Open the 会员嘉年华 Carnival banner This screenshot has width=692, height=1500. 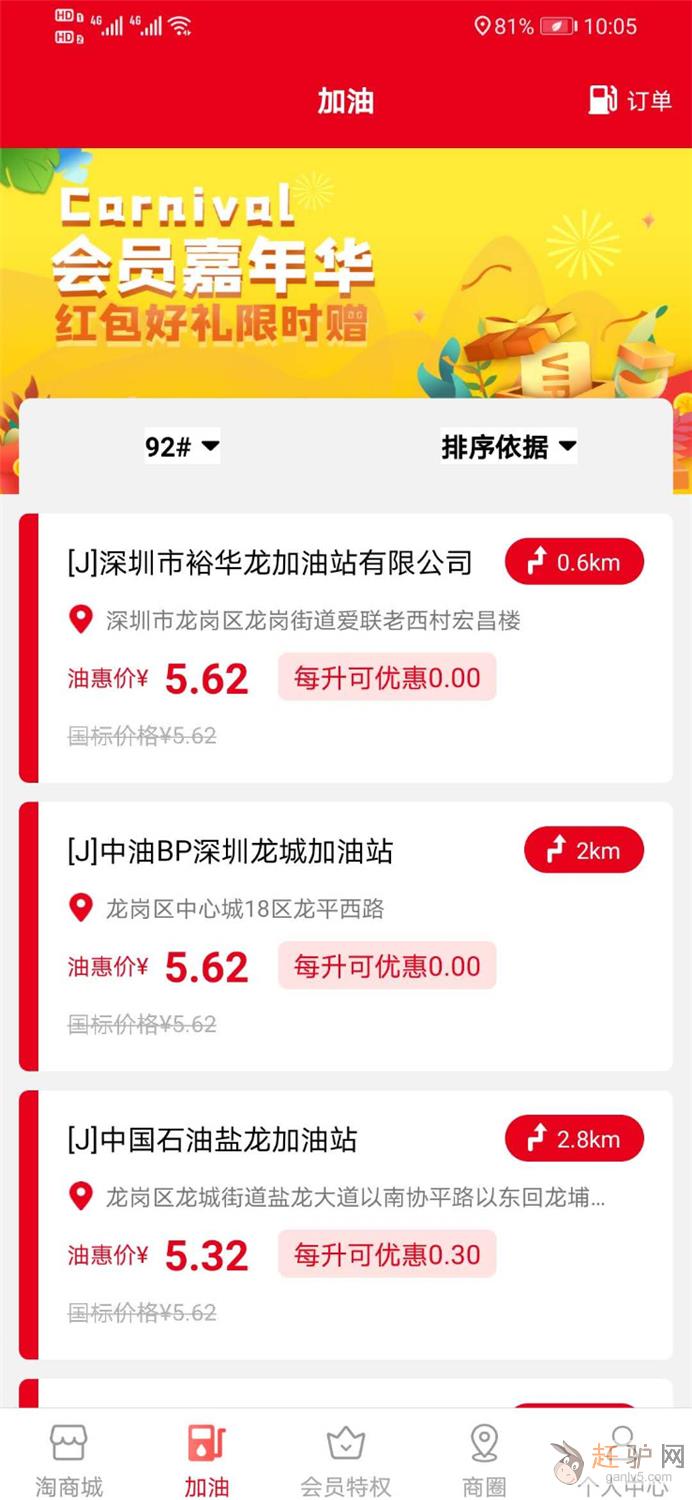pyautogui.click(x=345, y=270)
